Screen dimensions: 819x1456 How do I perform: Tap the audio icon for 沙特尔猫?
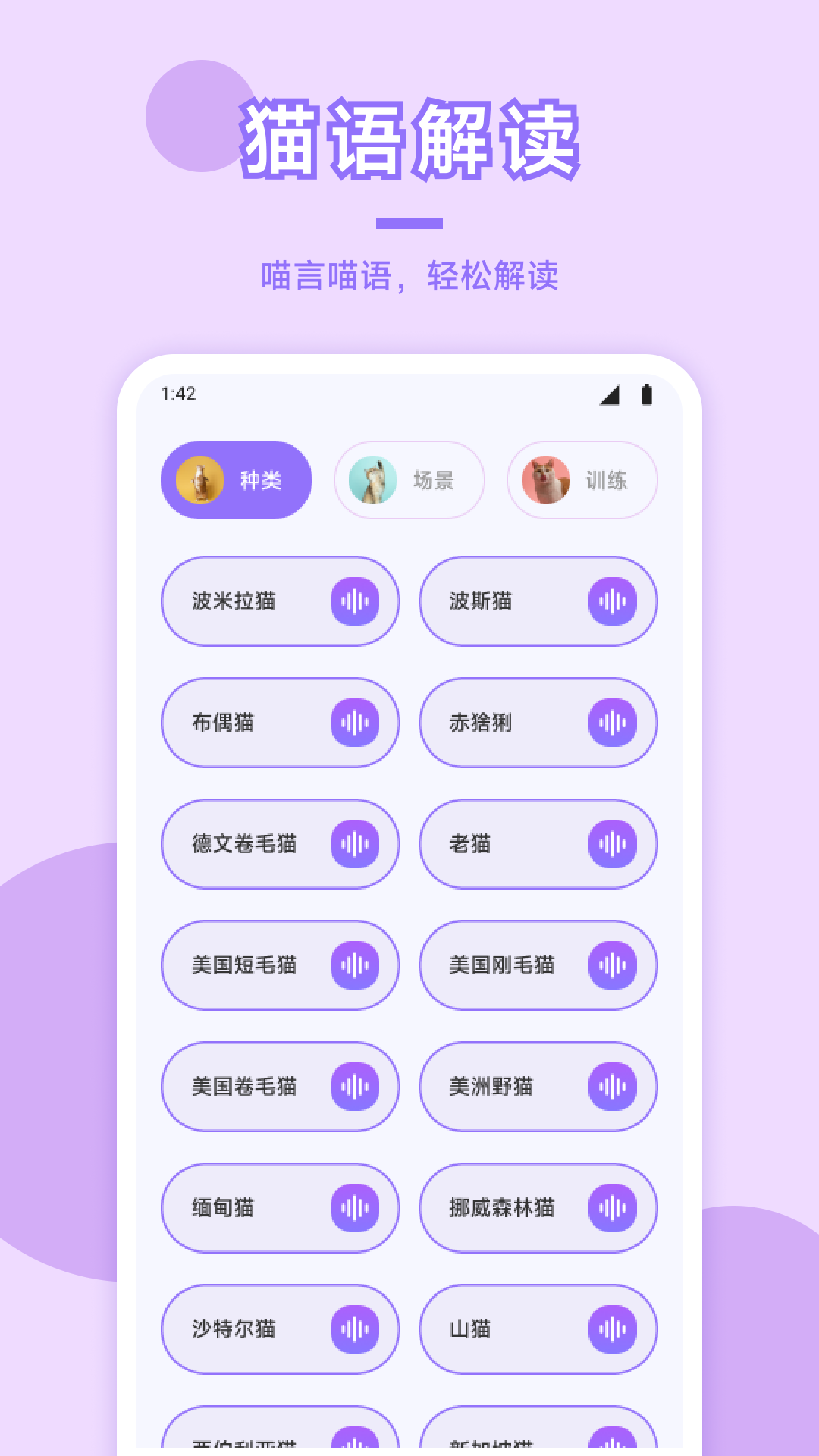pyautogui.click(x=356, y=1329)
